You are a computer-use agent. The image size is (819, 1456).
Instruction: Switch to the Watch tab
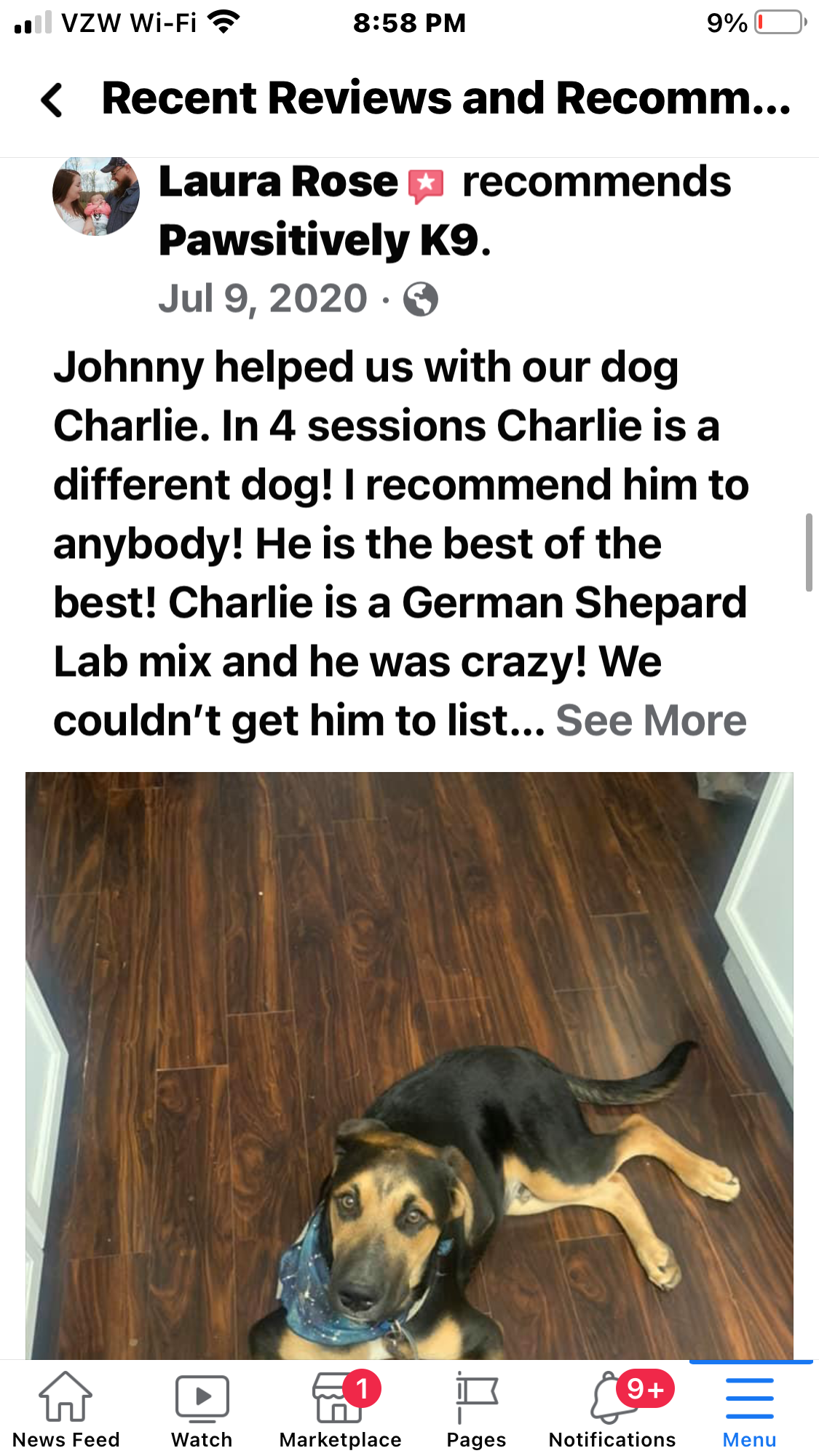tap(202, 1409)
